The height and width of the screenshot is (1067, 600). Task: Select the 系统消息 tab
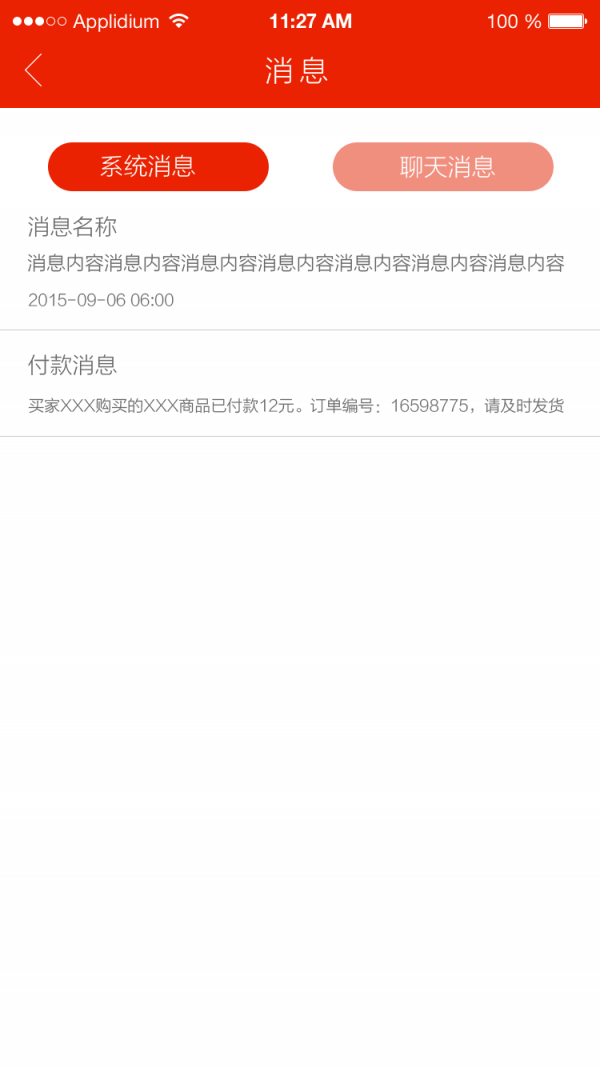pos(159,167)
